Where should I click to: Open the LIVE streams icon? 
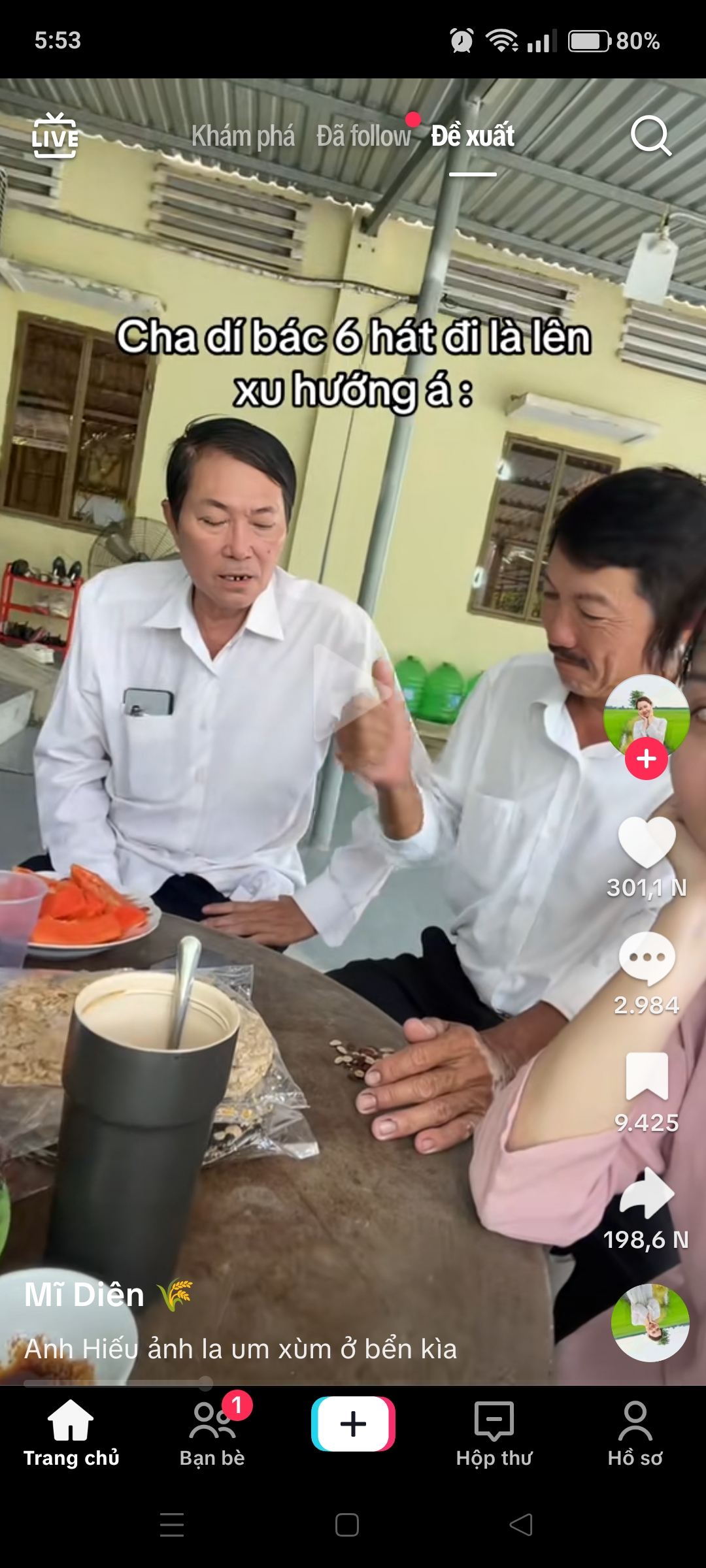(x=55, y=136)
